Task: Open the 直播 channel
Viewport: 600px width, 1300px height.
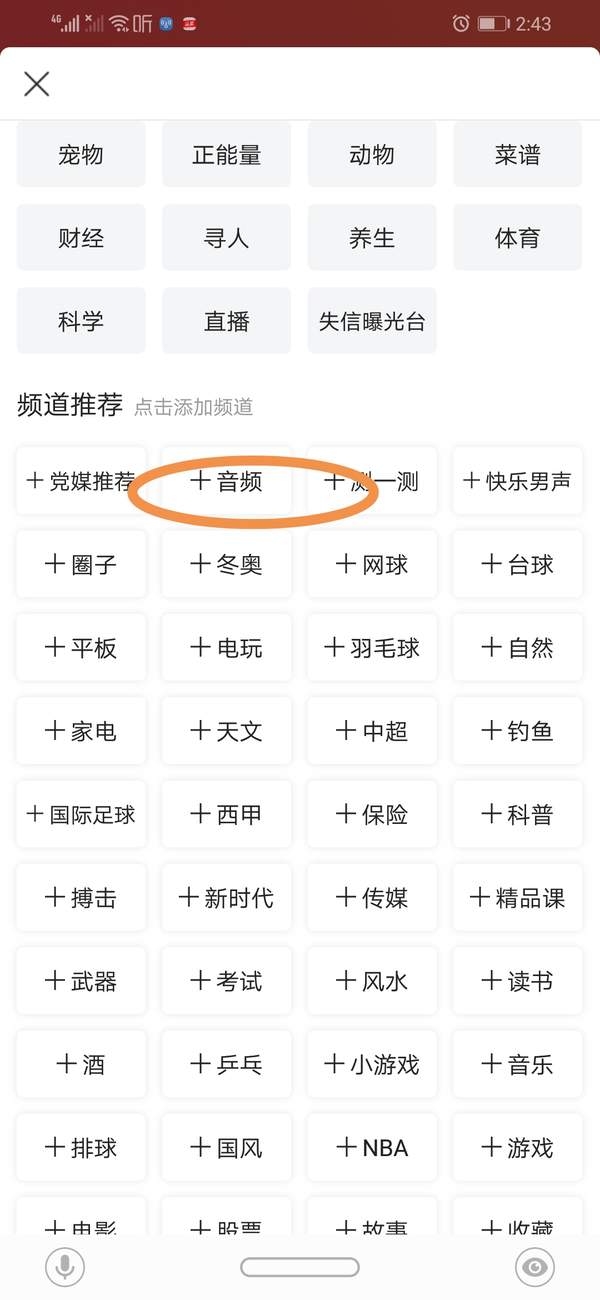Action: [x=227, y=321]
